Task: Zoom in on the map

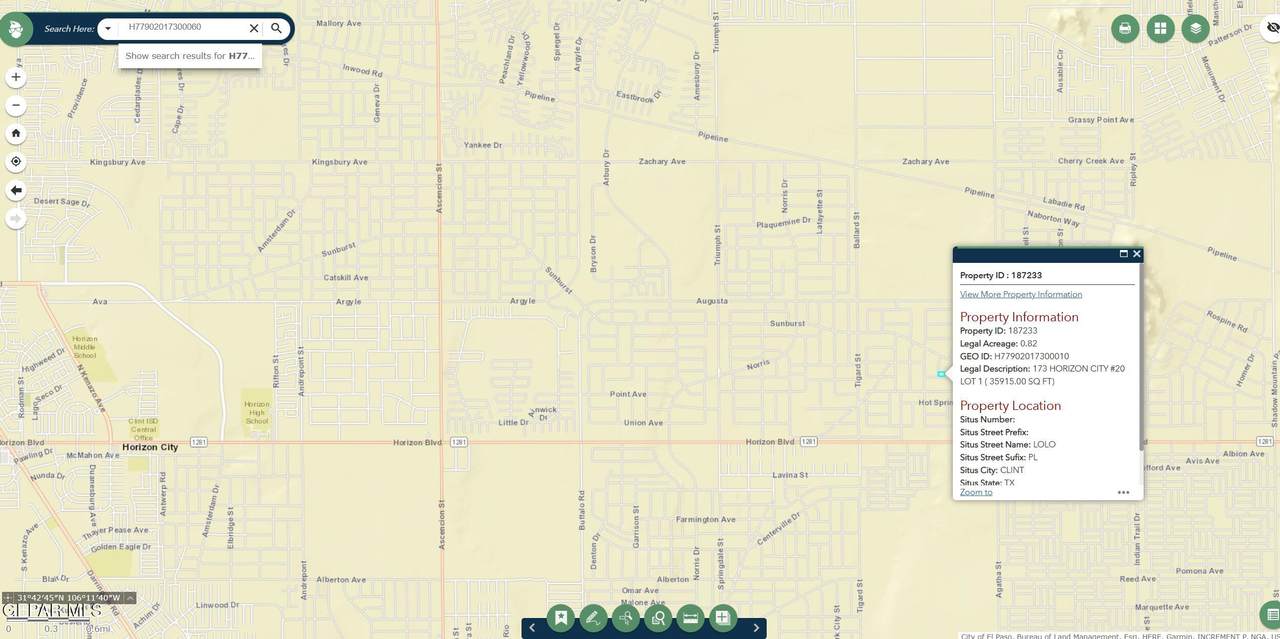Action: pos(15,77)
